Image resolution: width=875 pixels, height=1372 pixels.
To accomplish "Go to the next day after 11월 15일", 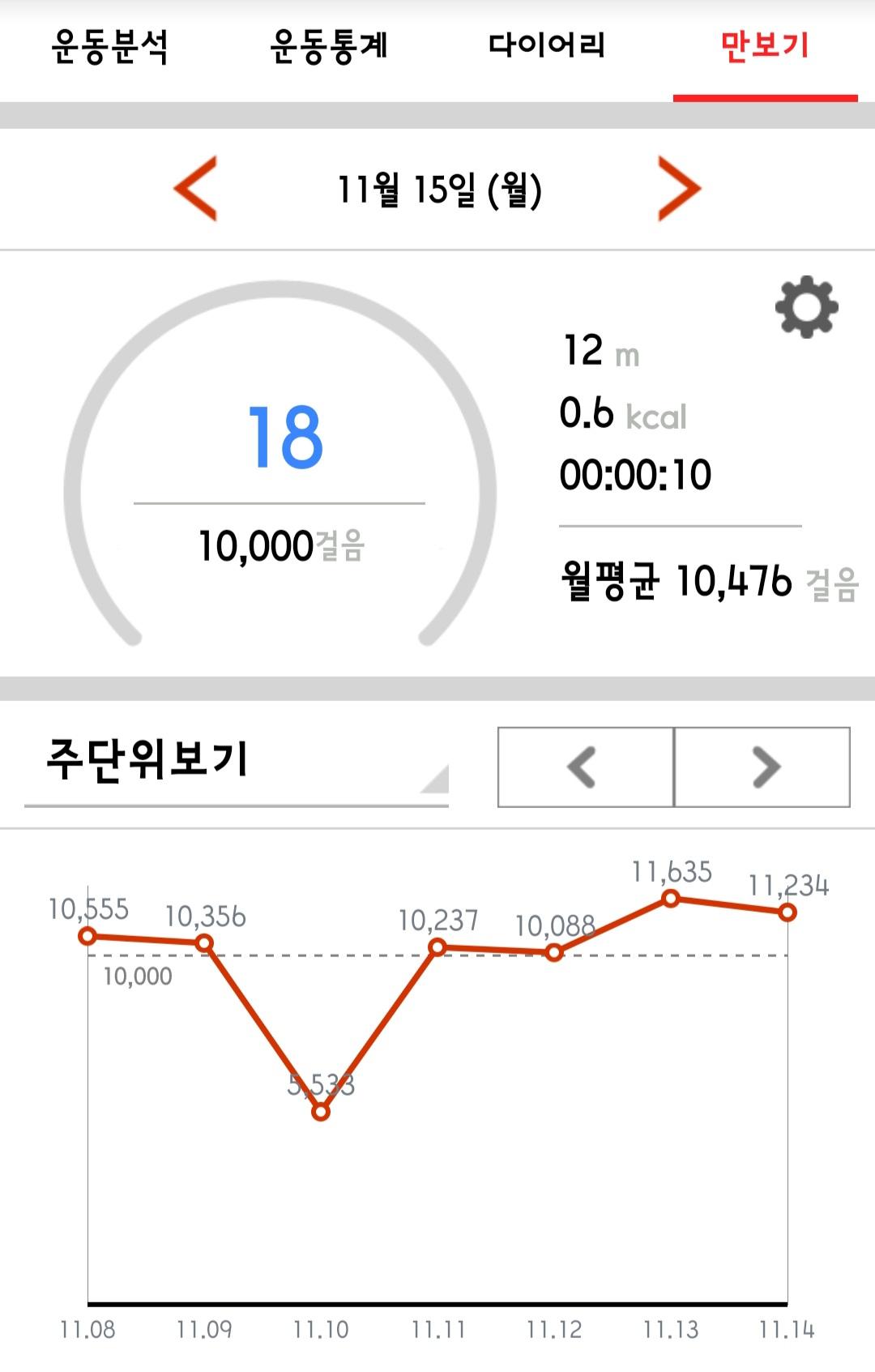I will point(678,190).
